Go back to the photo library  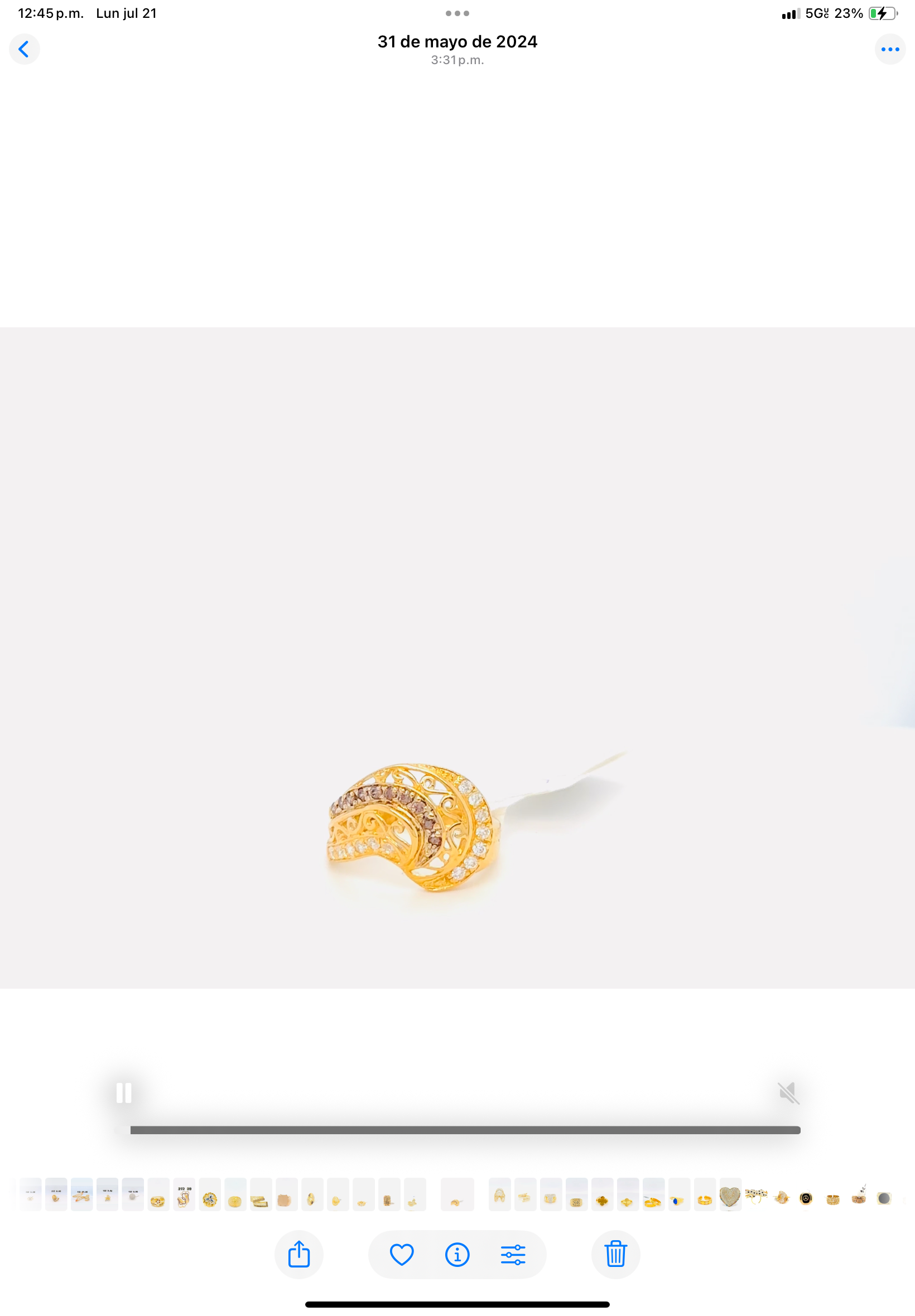click(24, 49)
